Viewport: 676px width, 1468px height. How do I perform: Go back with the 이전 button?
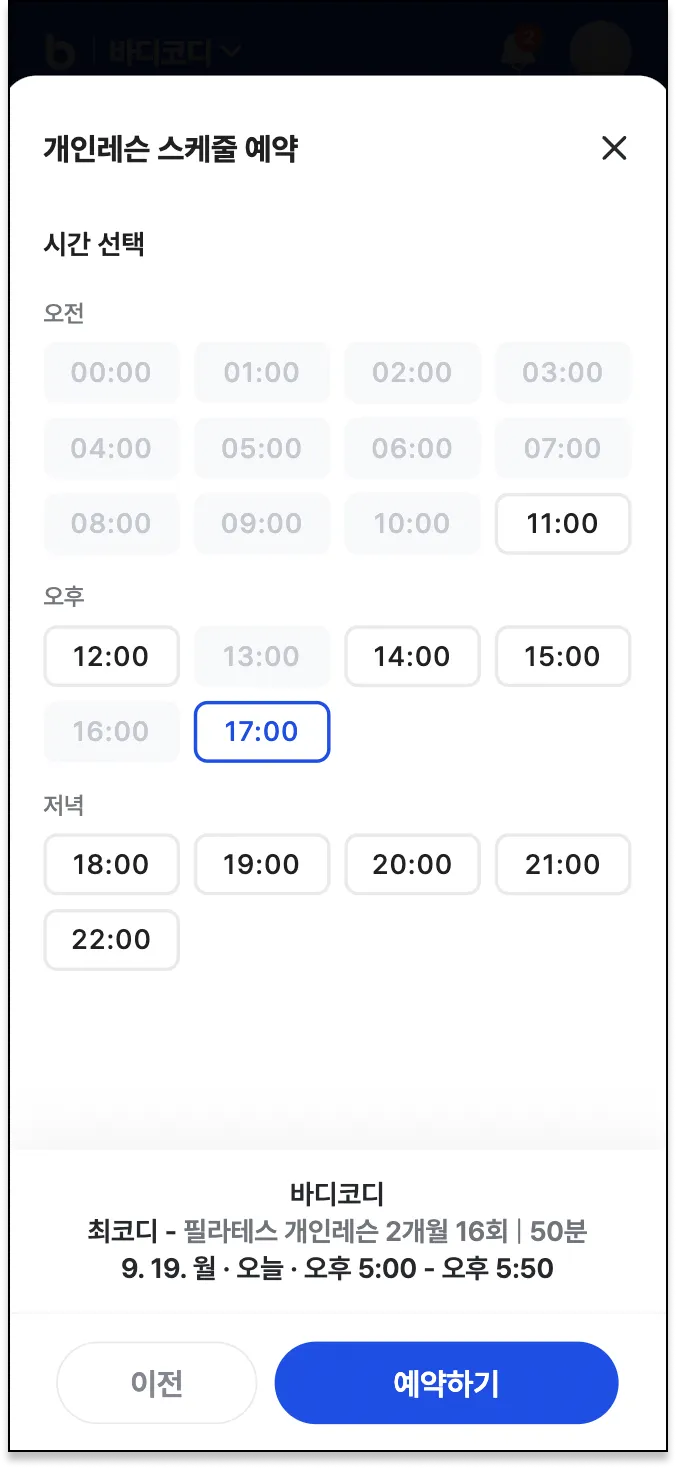click(x=157, y=1383)
